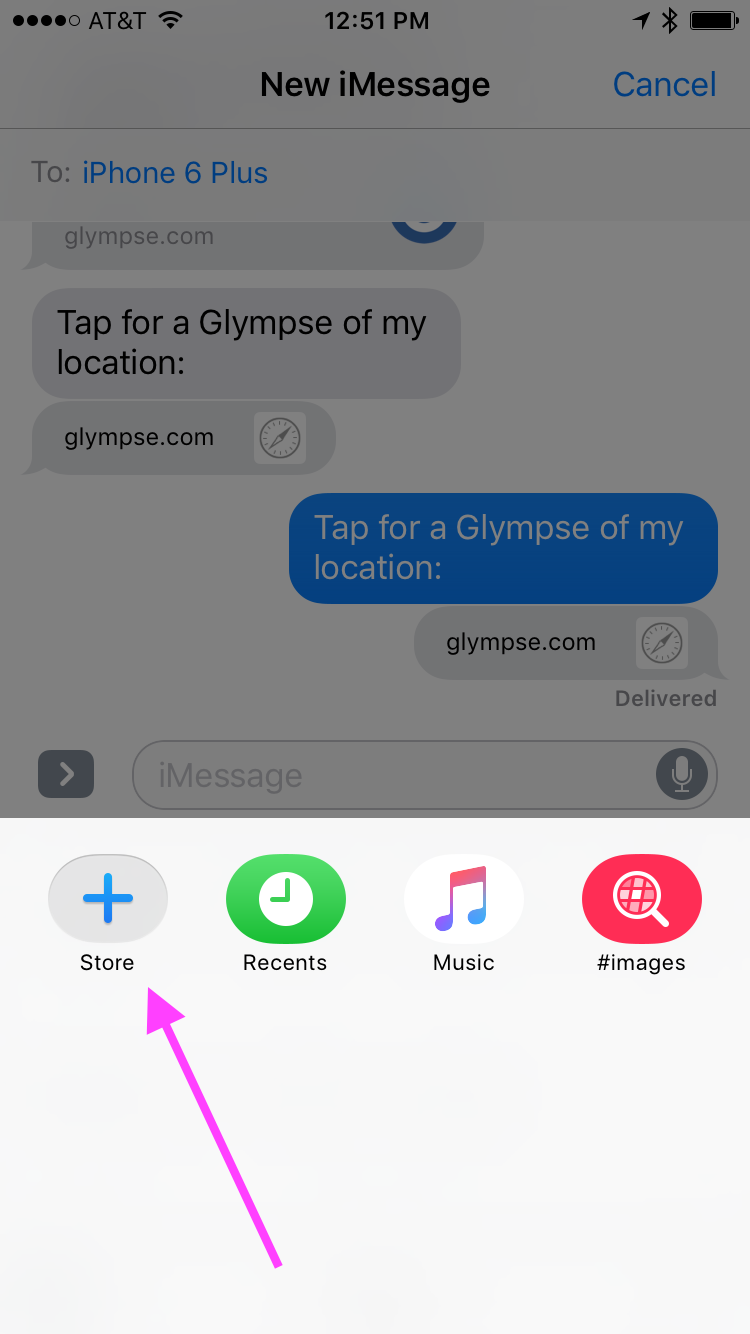750x1334 pixels.
Task: Open the Store app drawer item
Action: (x=107, y=899)
